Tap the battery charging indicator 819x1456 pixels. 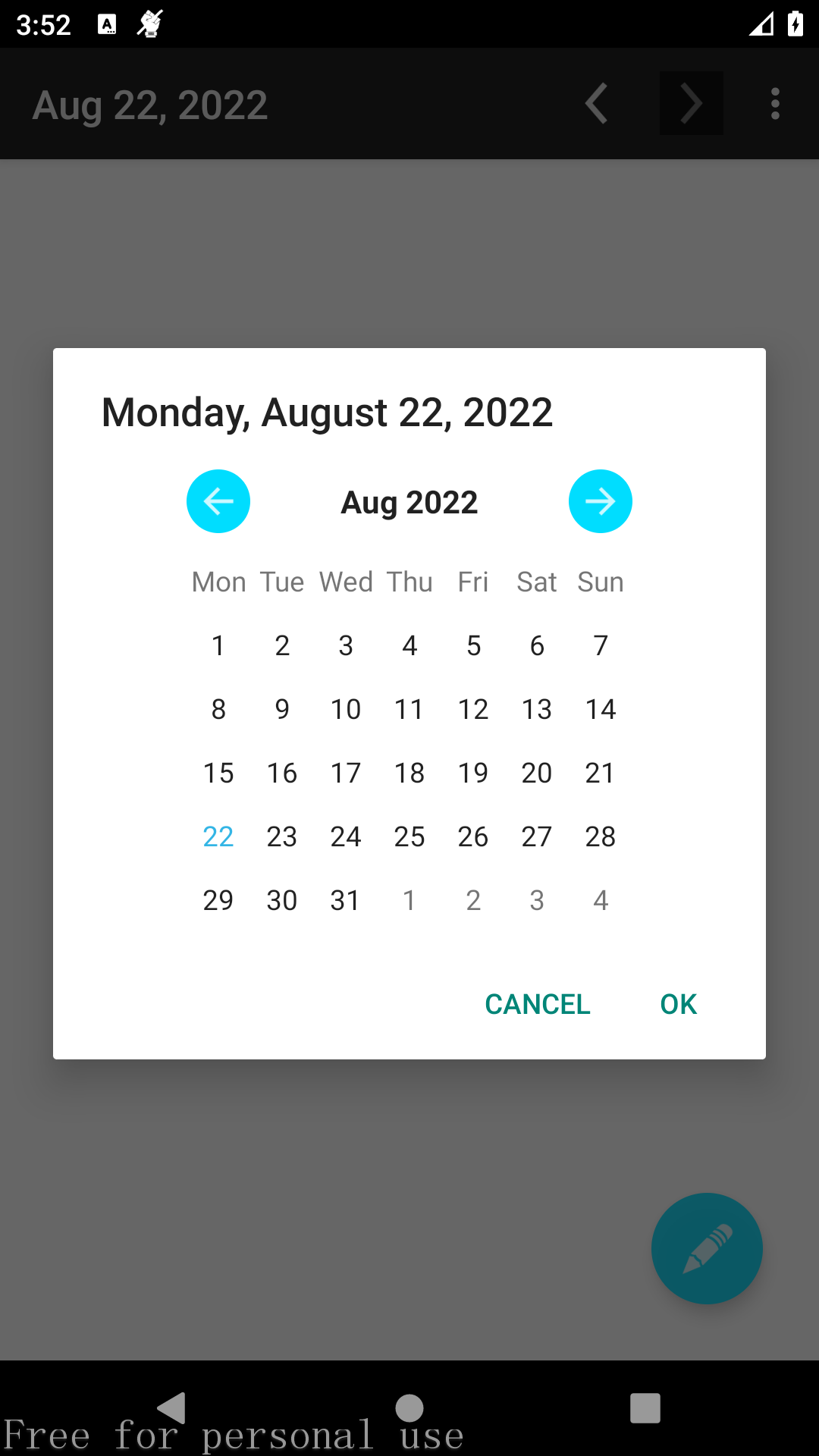(793, 24)
